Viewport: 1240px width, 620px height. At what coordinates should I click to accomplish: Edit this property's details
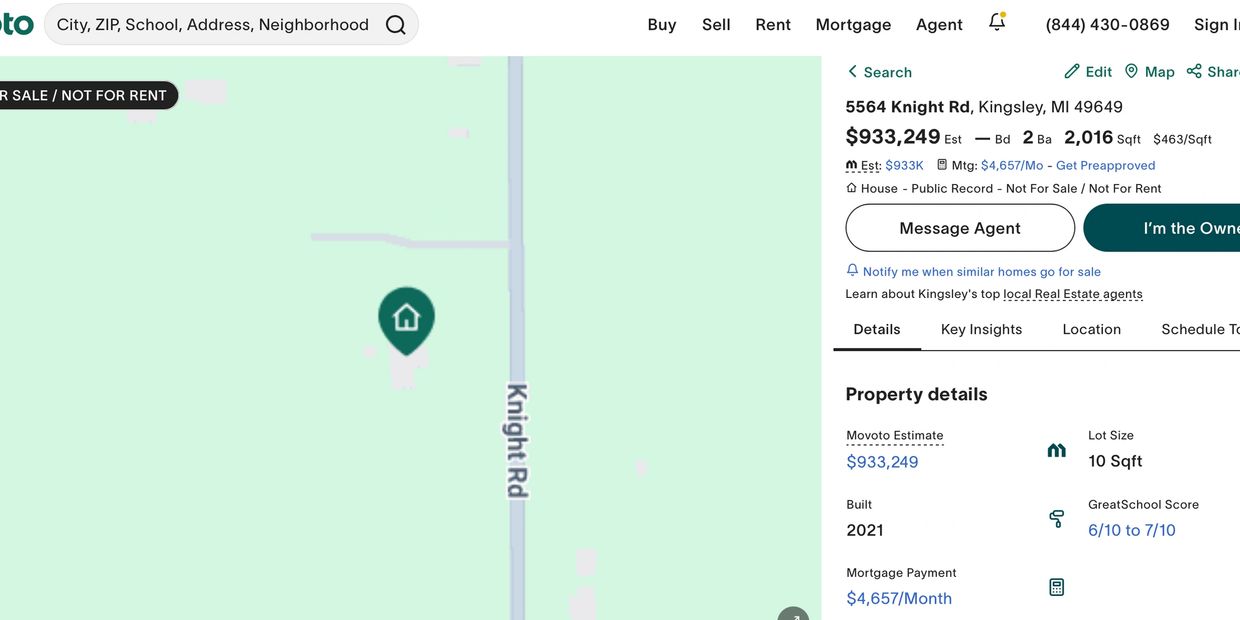coord(1088,72)
